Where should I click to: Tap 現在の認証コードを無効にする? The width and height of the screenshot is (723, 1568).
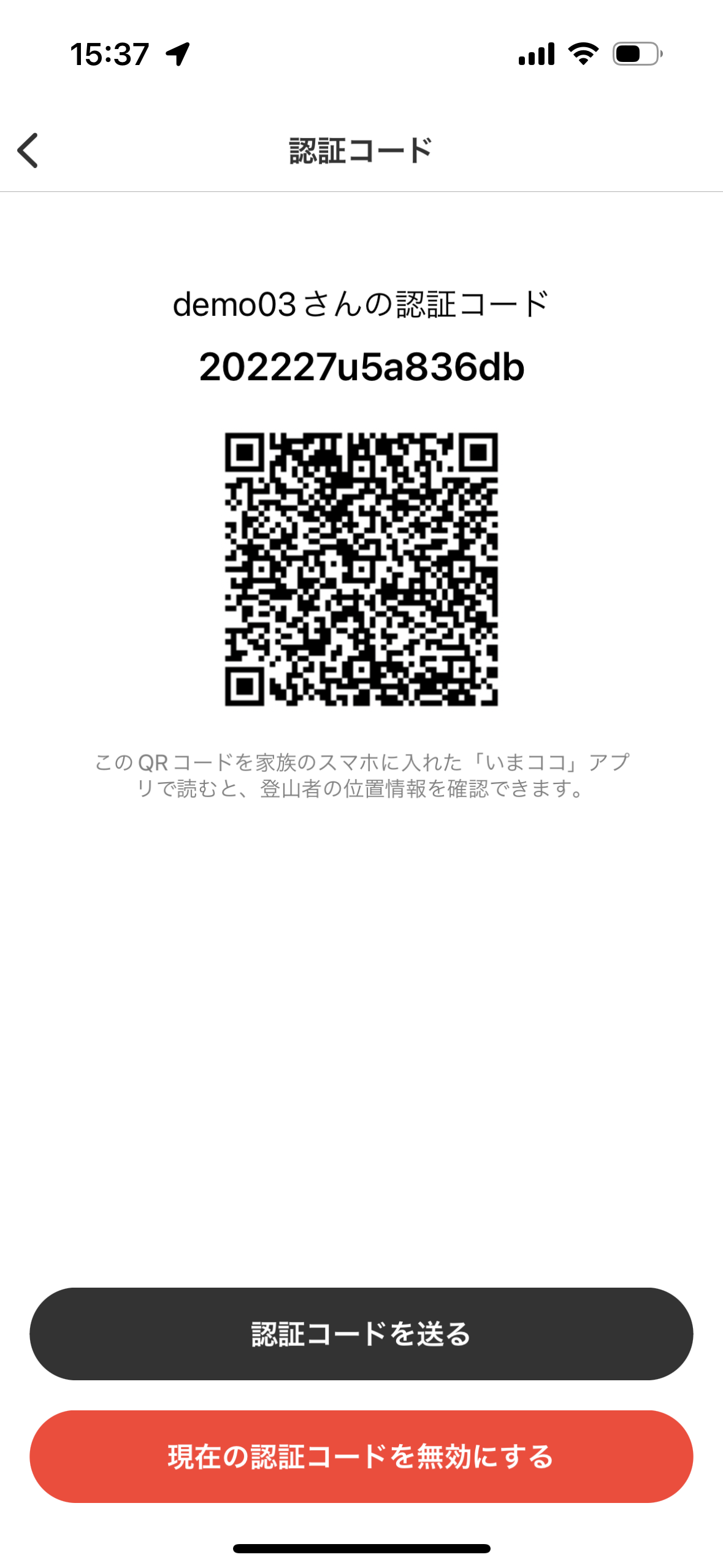tap(361, 1457)
